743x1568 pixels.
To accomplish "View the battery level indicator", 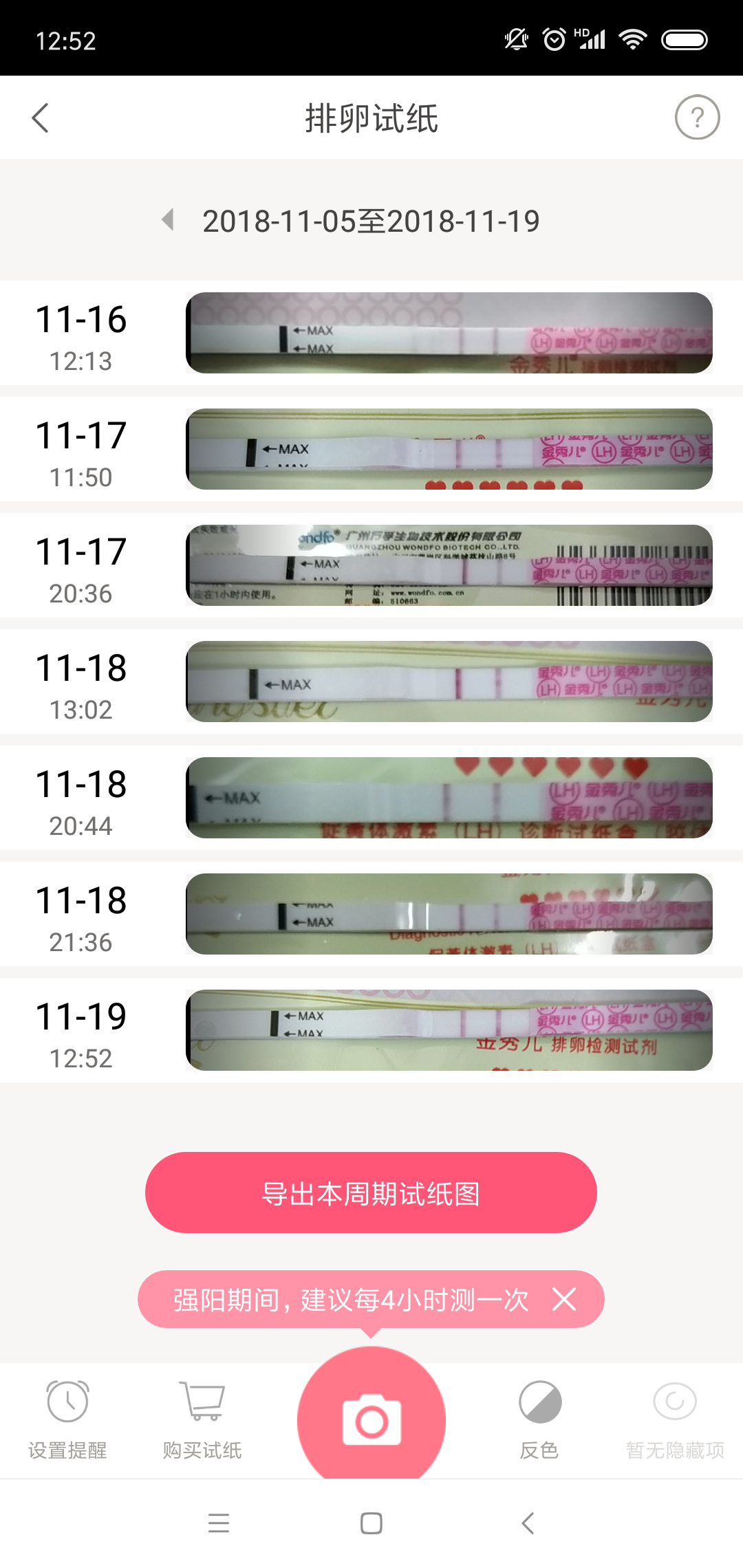I will (x=687, y=40).
